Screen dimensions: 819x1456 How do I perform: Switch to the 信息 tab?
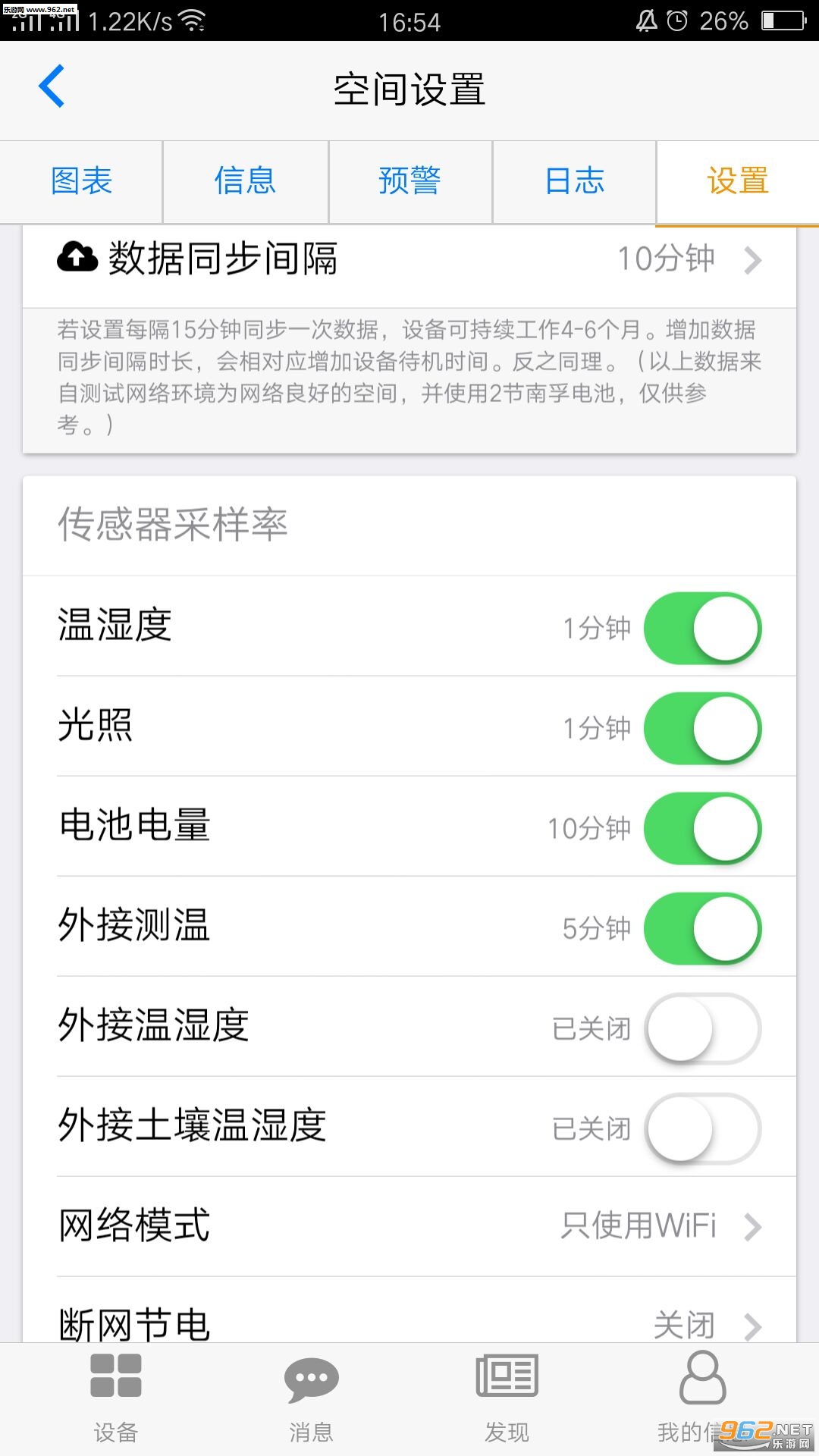click(245, 182)
